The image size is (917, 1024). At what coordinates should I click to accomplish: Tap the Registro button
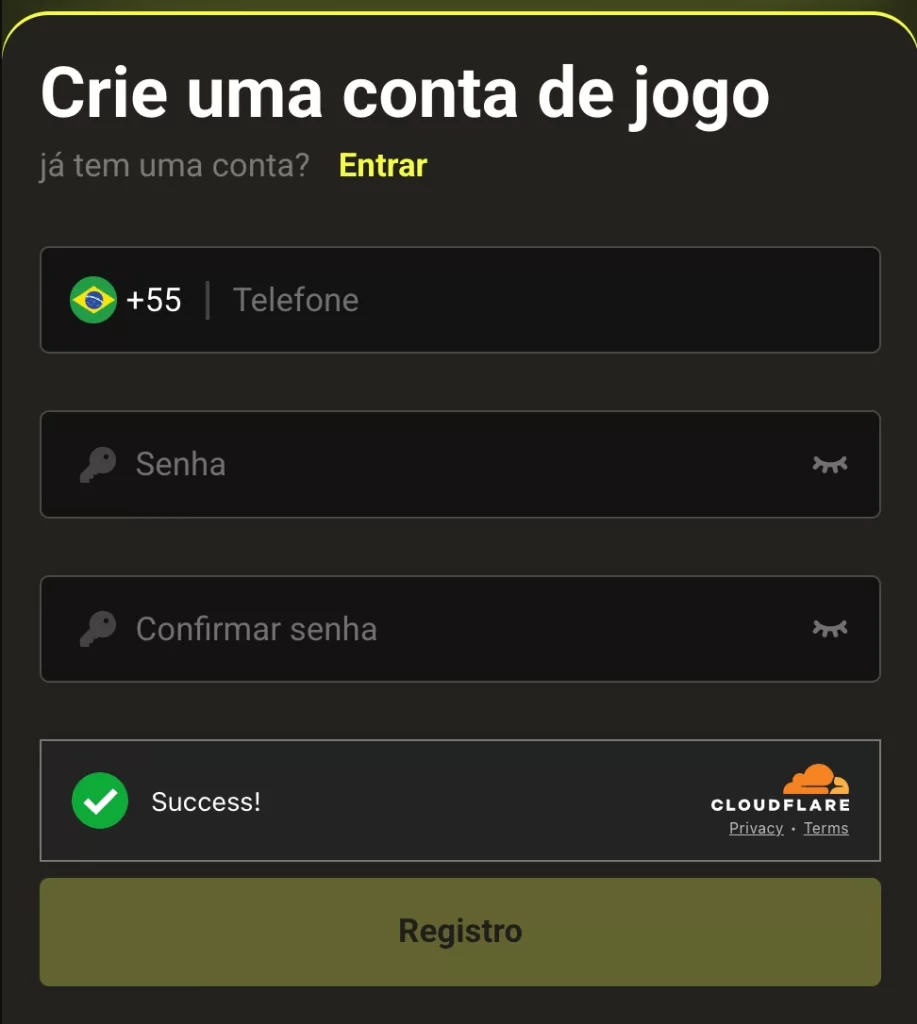pyautogui.click(x=460, y=931)
